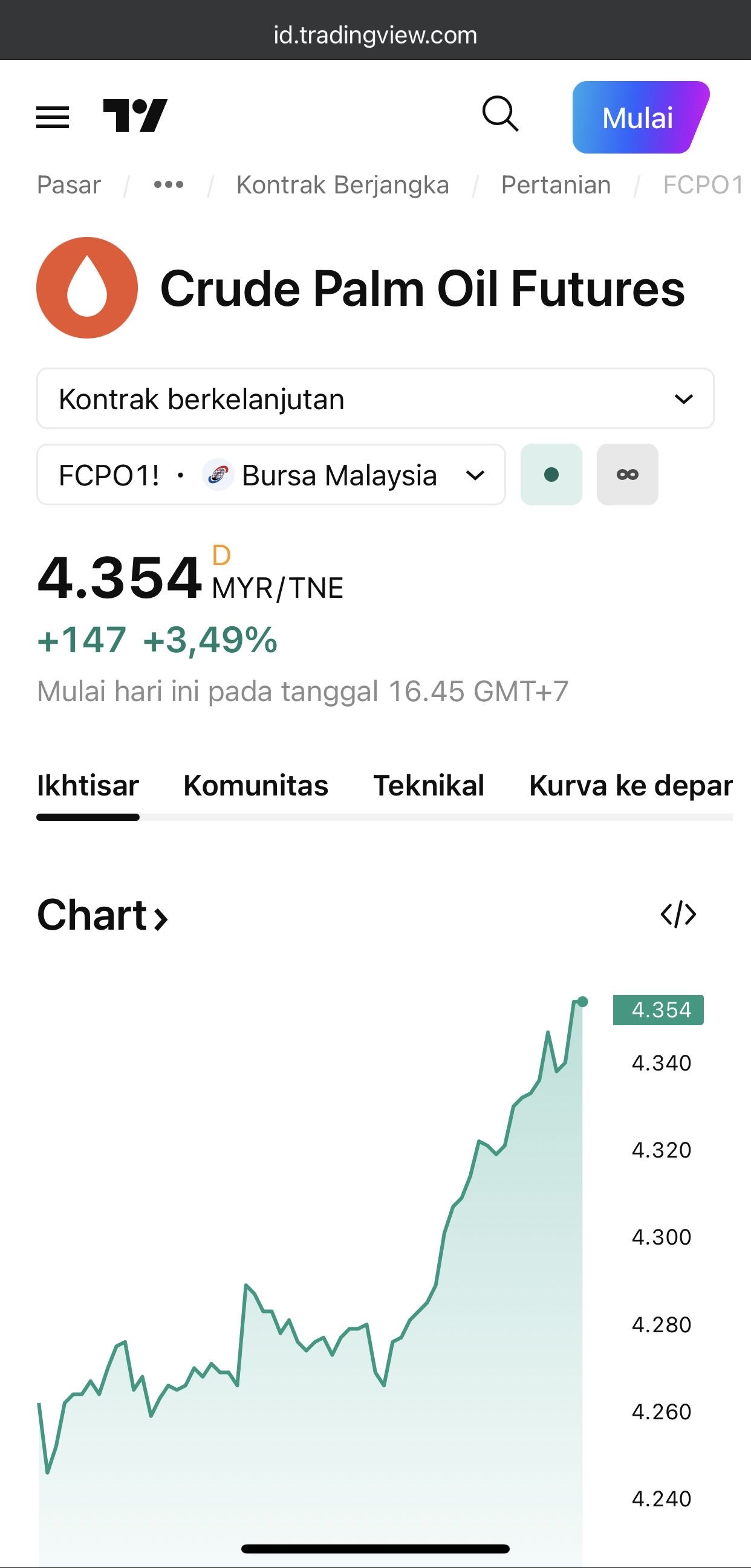This screenshot has width=751, height=1568.
Task: Open the Kurva ke depan tab
Action: [631, 786]
